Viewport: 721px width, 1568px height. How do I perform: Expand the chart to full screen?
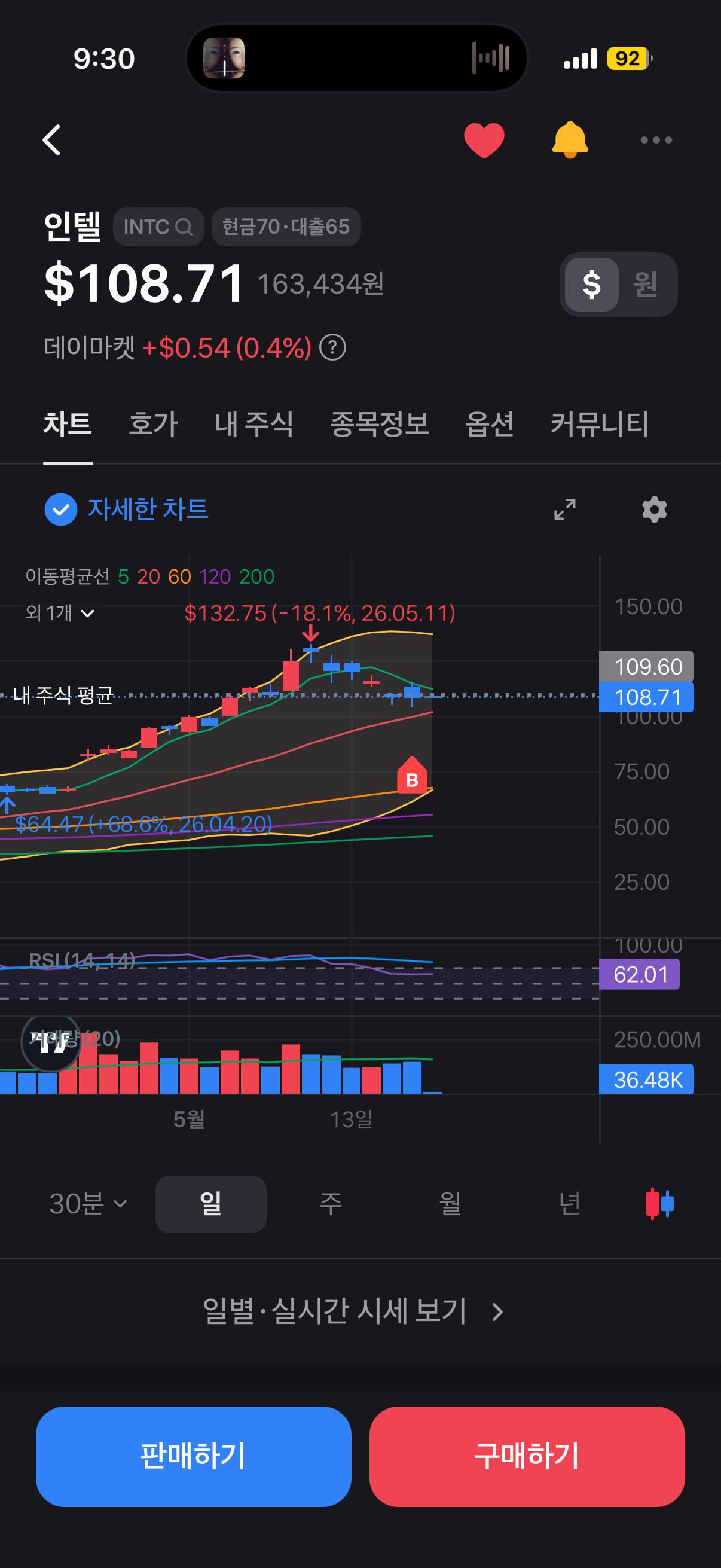tap(564, 510)
